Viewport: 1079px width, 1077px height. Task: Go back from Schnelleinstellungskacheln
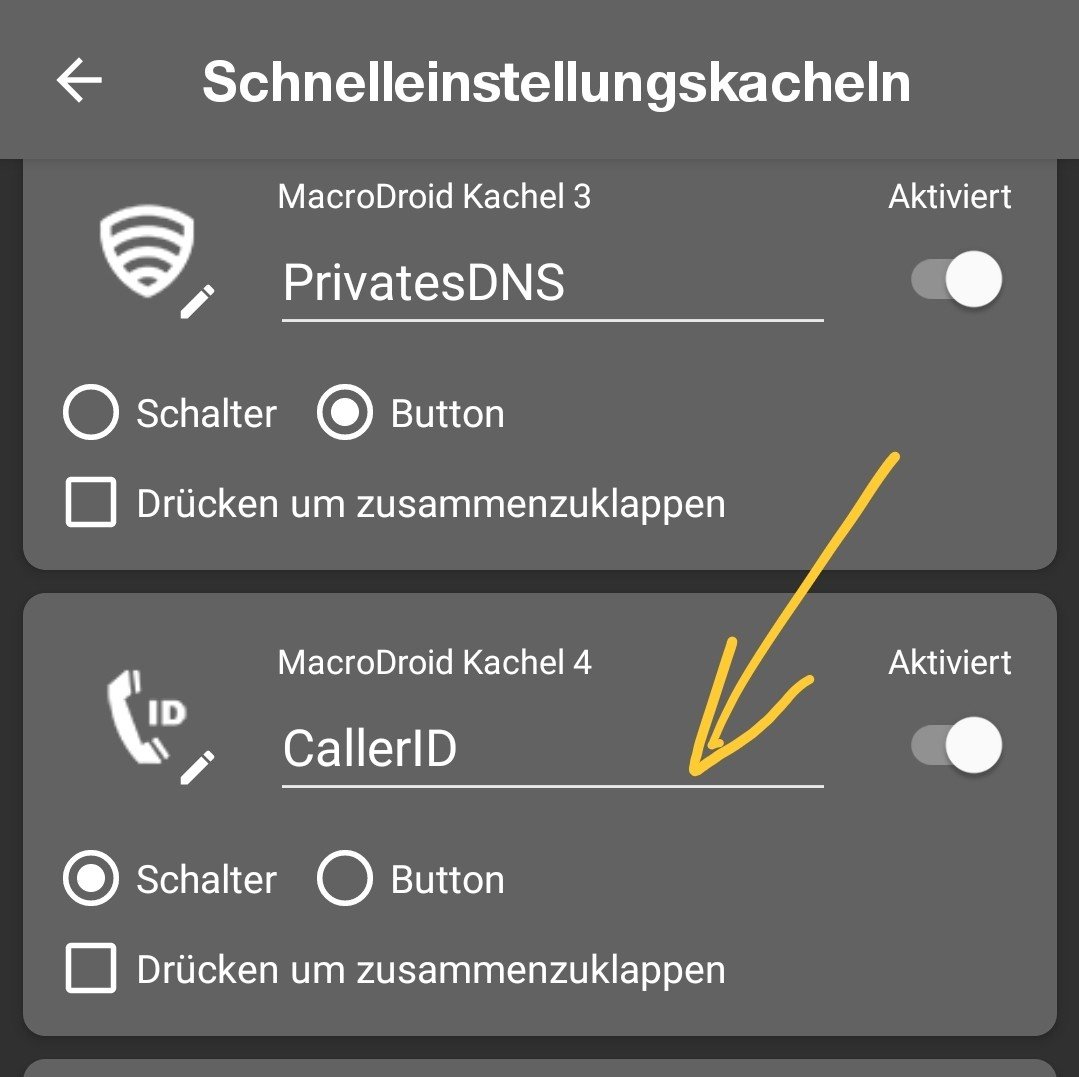click(x=80, y=81)
